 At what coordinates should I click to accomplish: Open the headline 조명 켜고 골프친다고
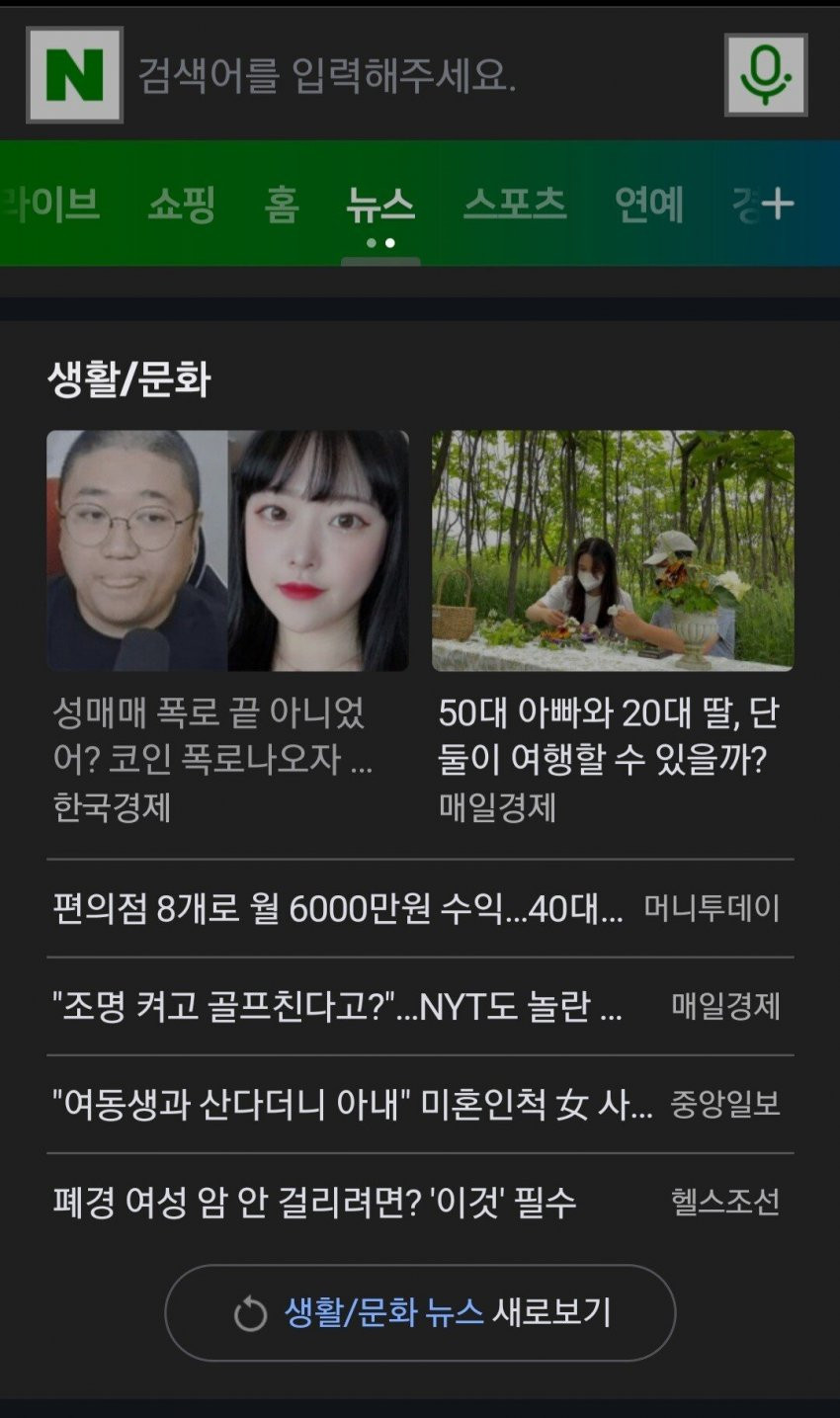coord(338,1006)
